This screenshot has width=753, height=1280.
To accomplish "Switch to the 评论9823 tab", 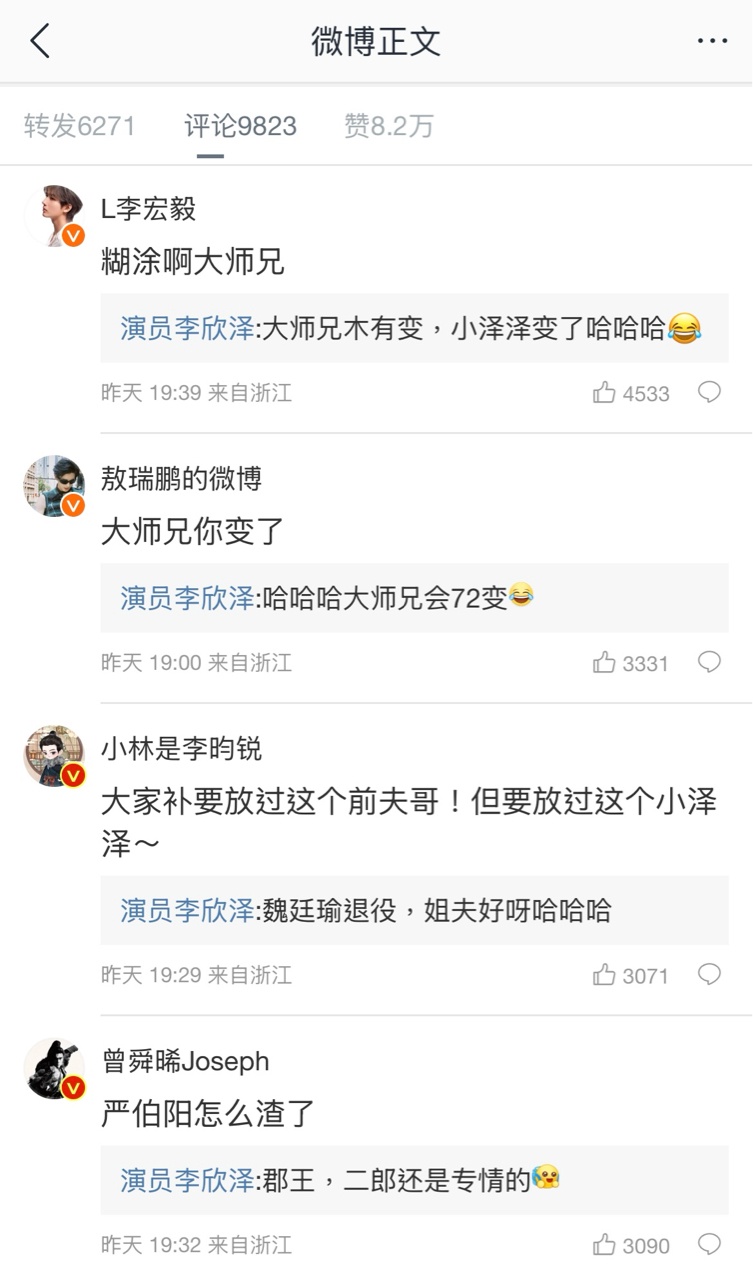I will 240,126.
